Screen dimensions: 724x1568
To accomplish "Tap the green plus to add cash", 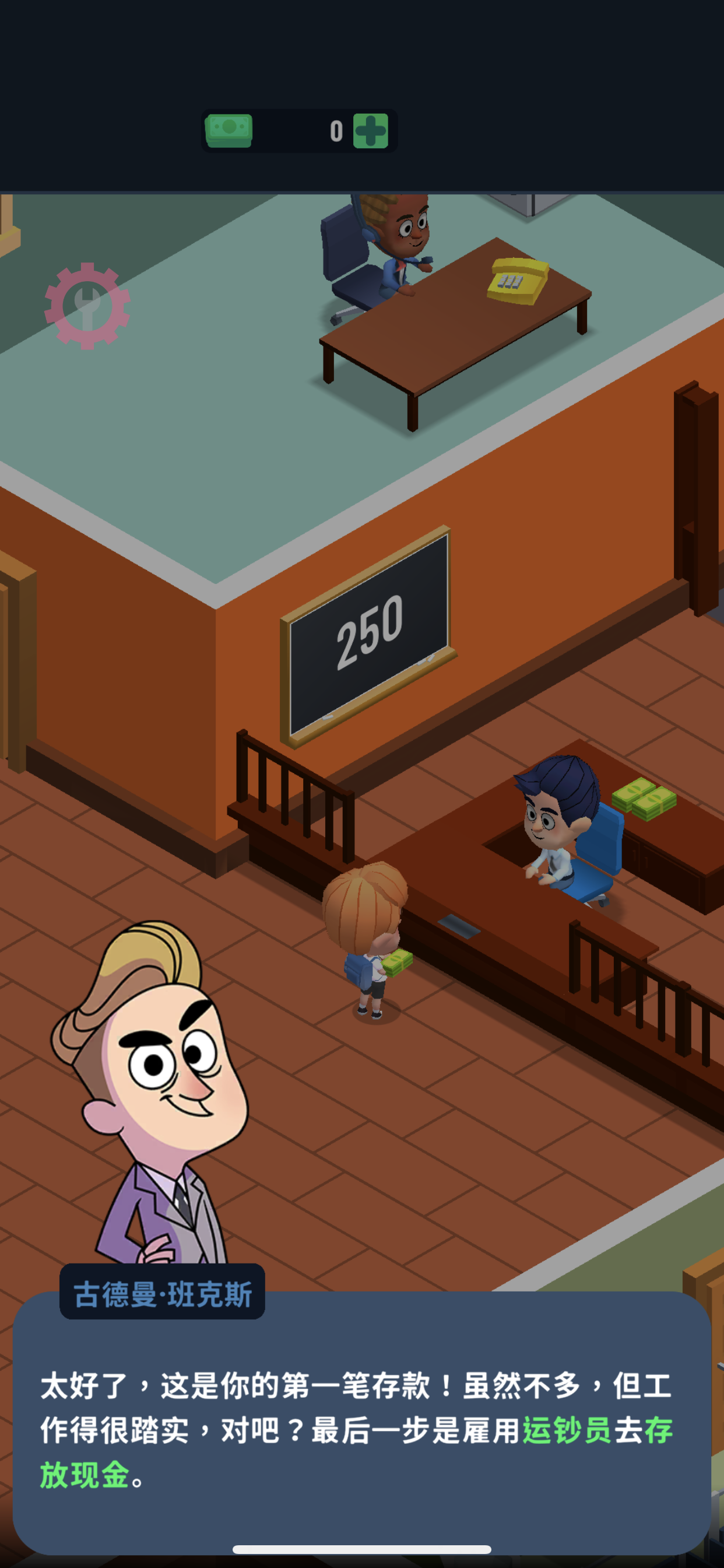I will coord(371,131).
